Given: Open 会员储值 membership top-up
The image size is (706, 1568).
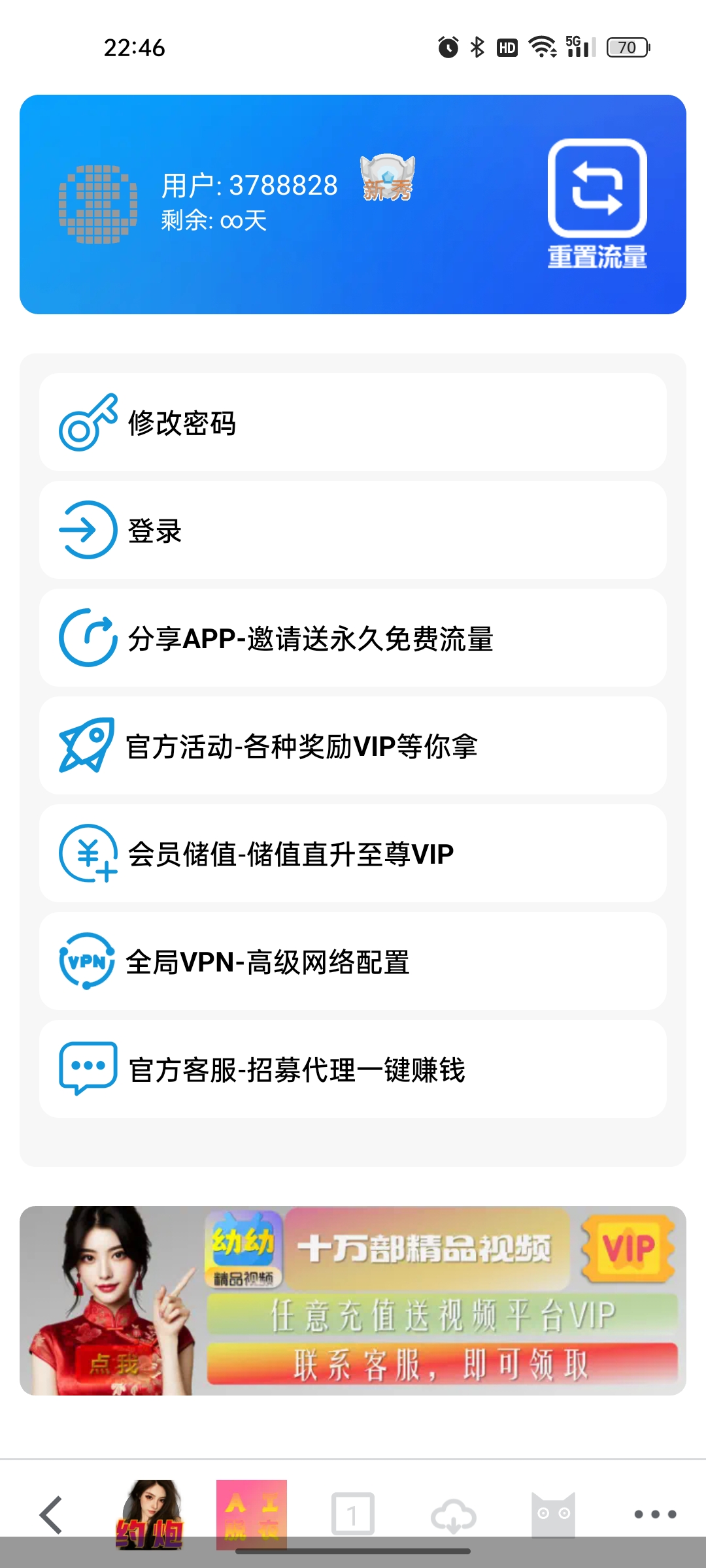Looking at the screenshot, I should click(x=353, y=854).
